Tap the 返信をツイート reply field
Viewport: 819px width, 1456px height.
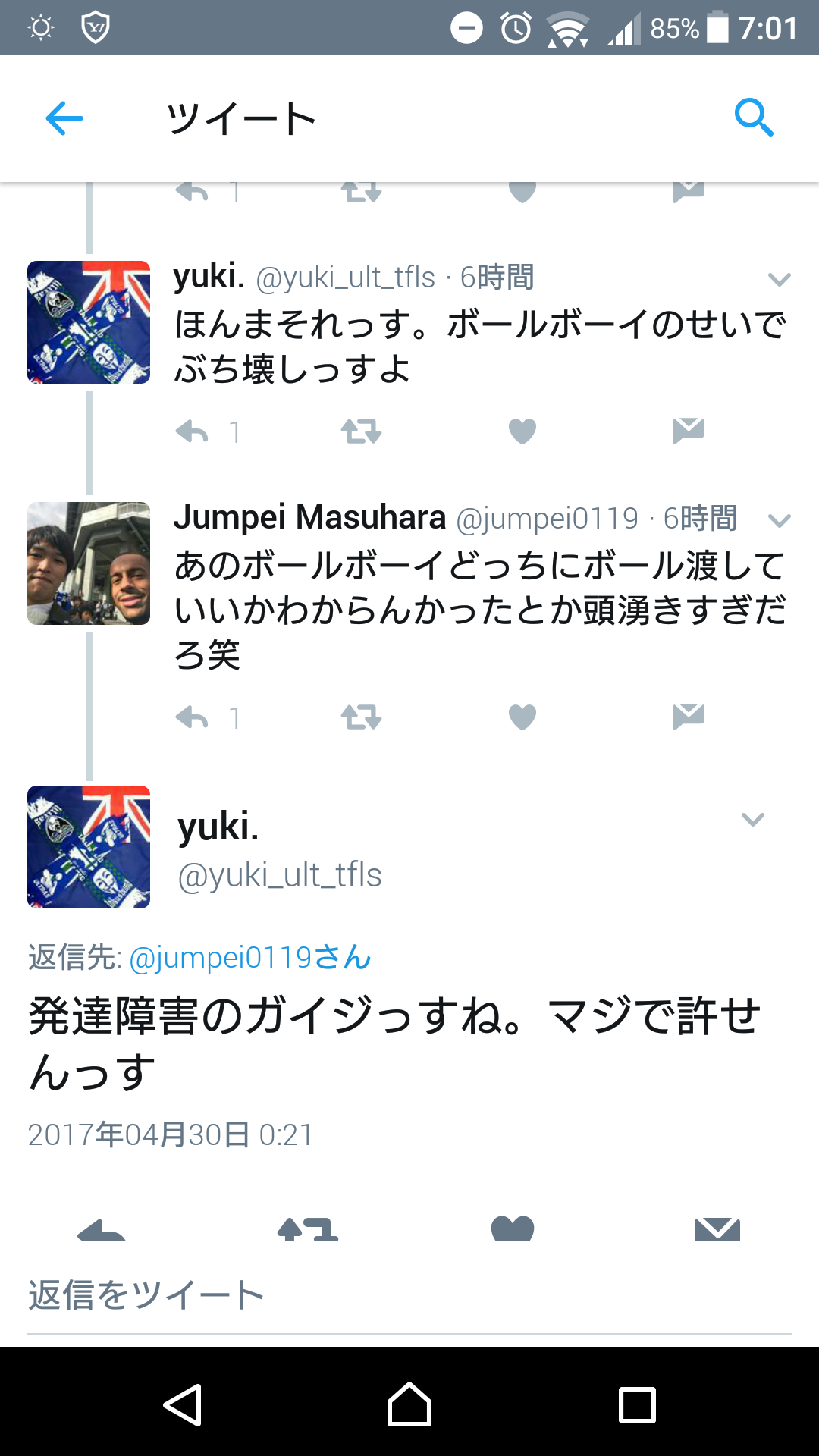pos(409,1295)
